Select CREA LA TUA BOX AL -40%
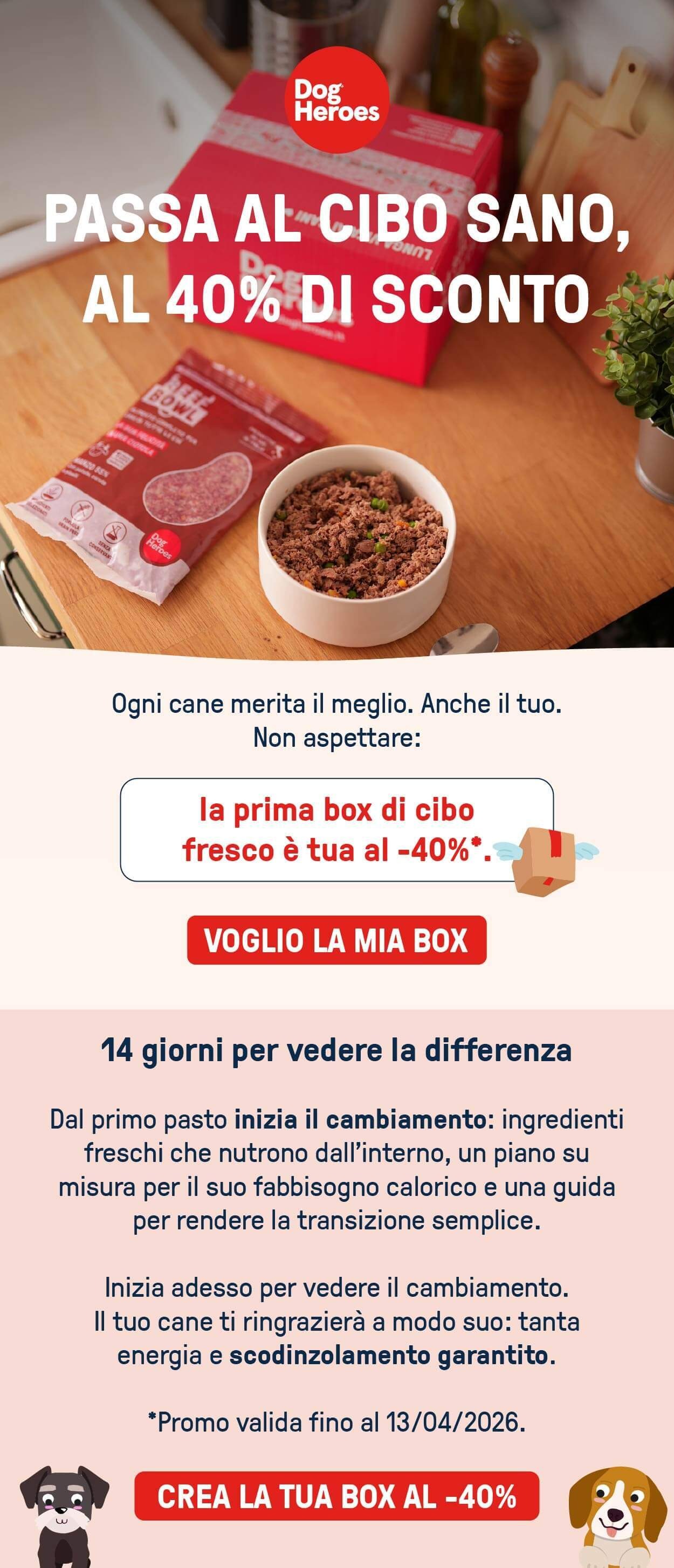This screenshot has height=1568, width=674. click(x=336, y=1497)
